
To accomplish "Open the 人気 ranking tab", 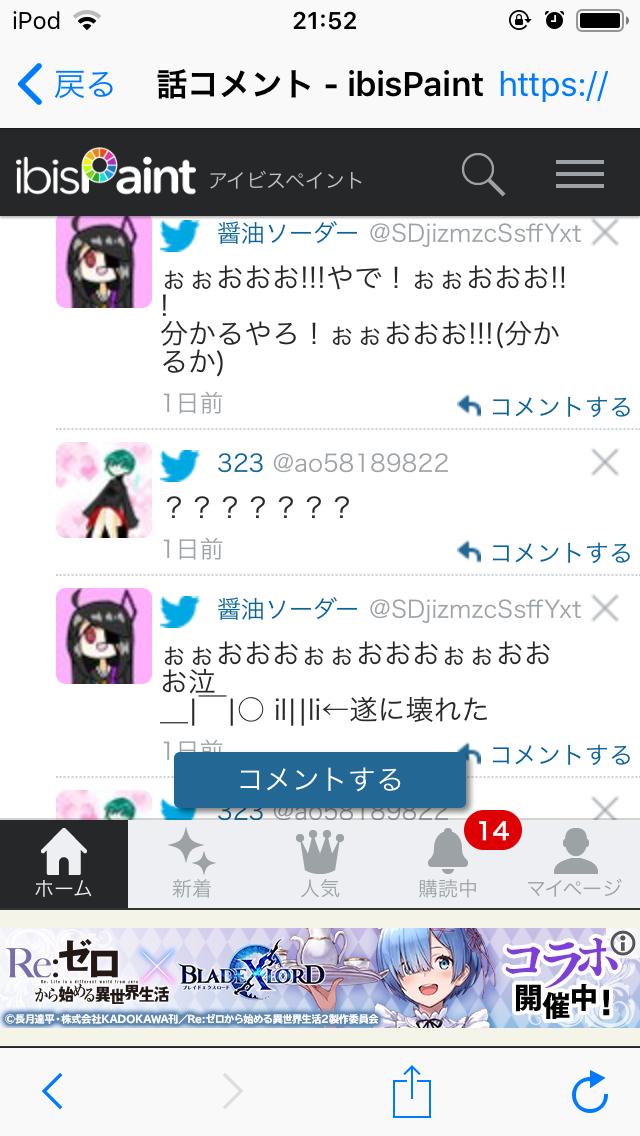I will click(x=320, y=864).
